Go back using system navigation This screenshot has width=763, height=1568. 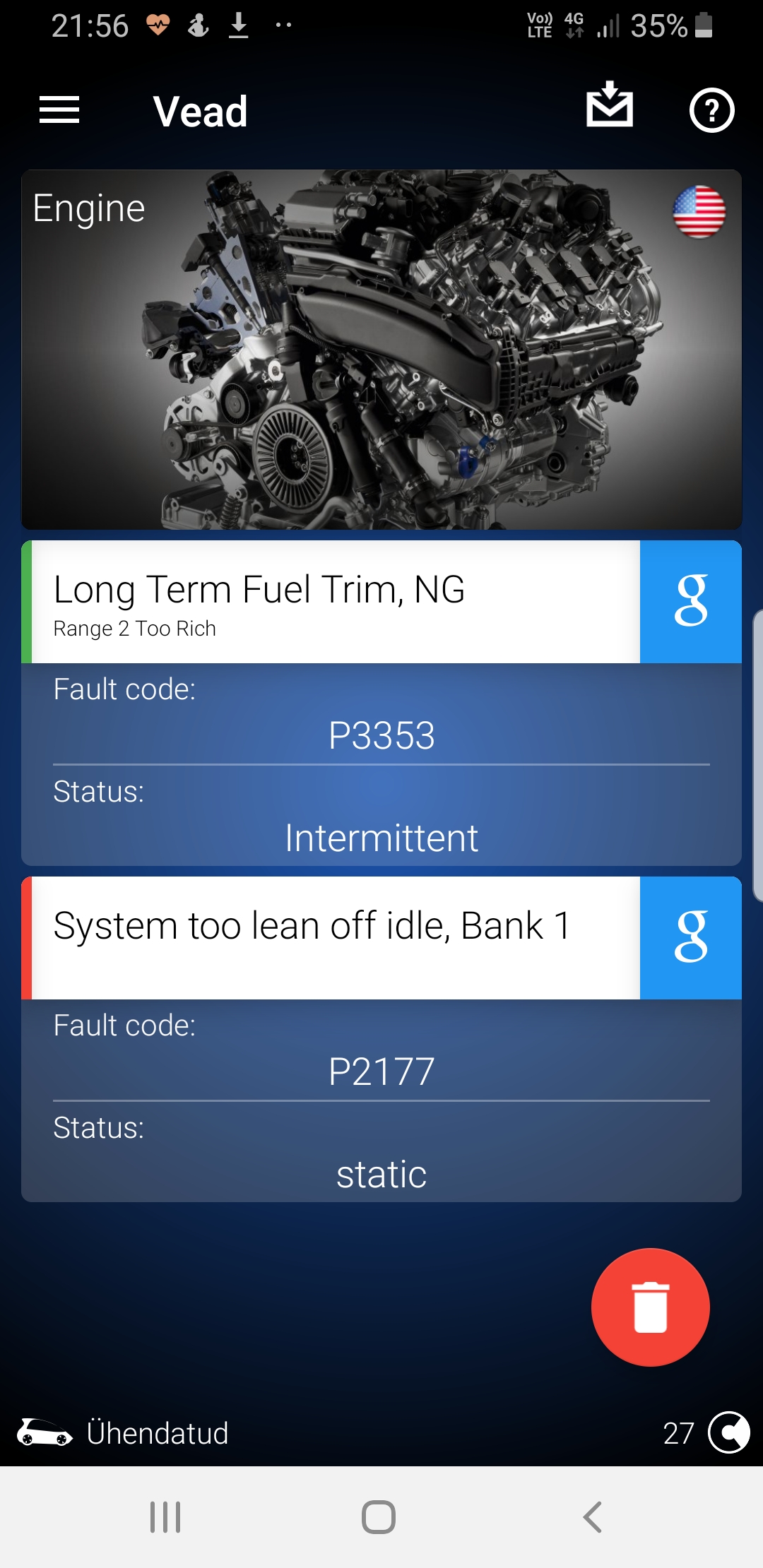tap(592, 1517)
